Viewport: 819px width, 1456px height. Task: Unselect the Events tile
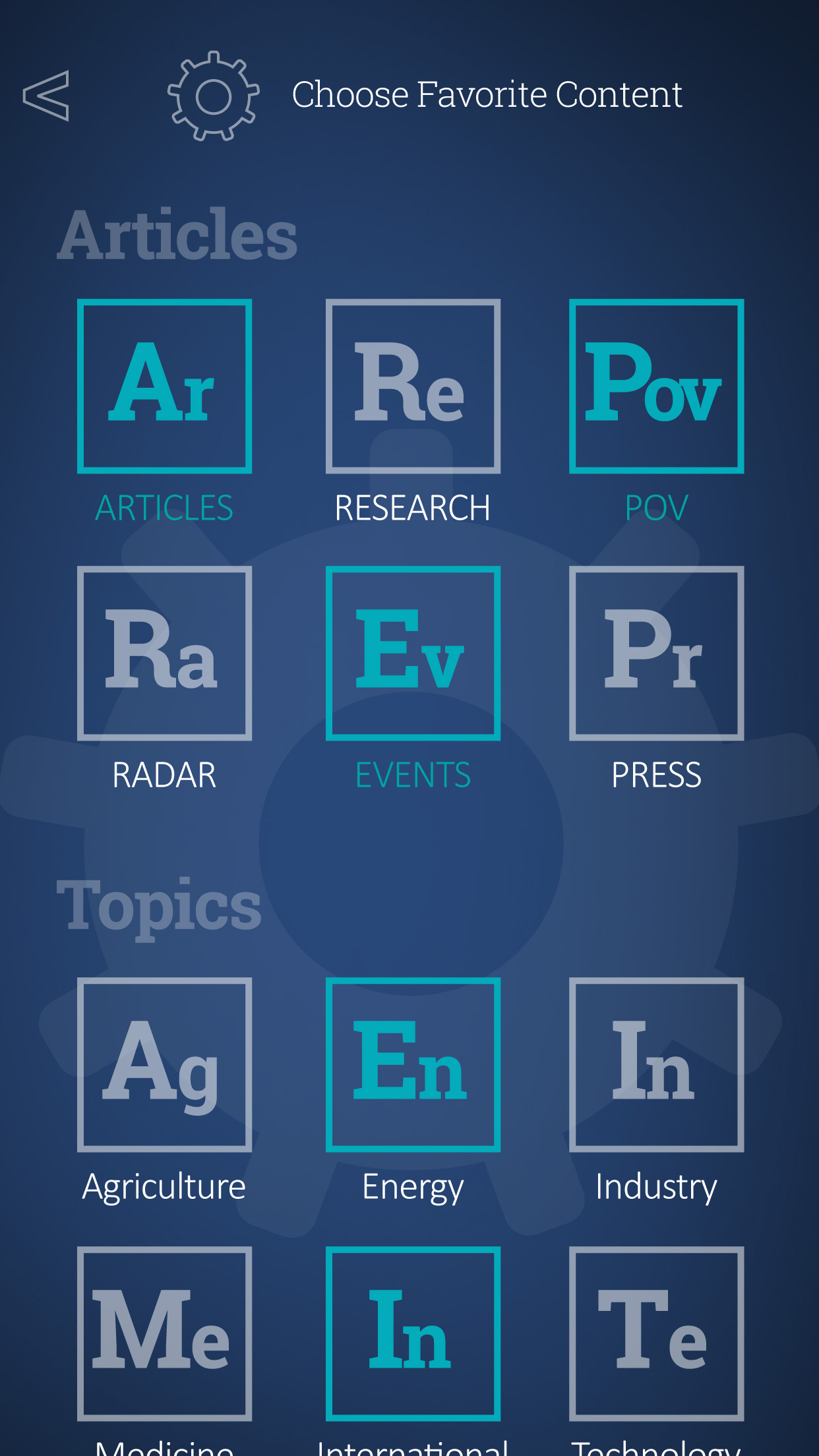pos(413,653)
